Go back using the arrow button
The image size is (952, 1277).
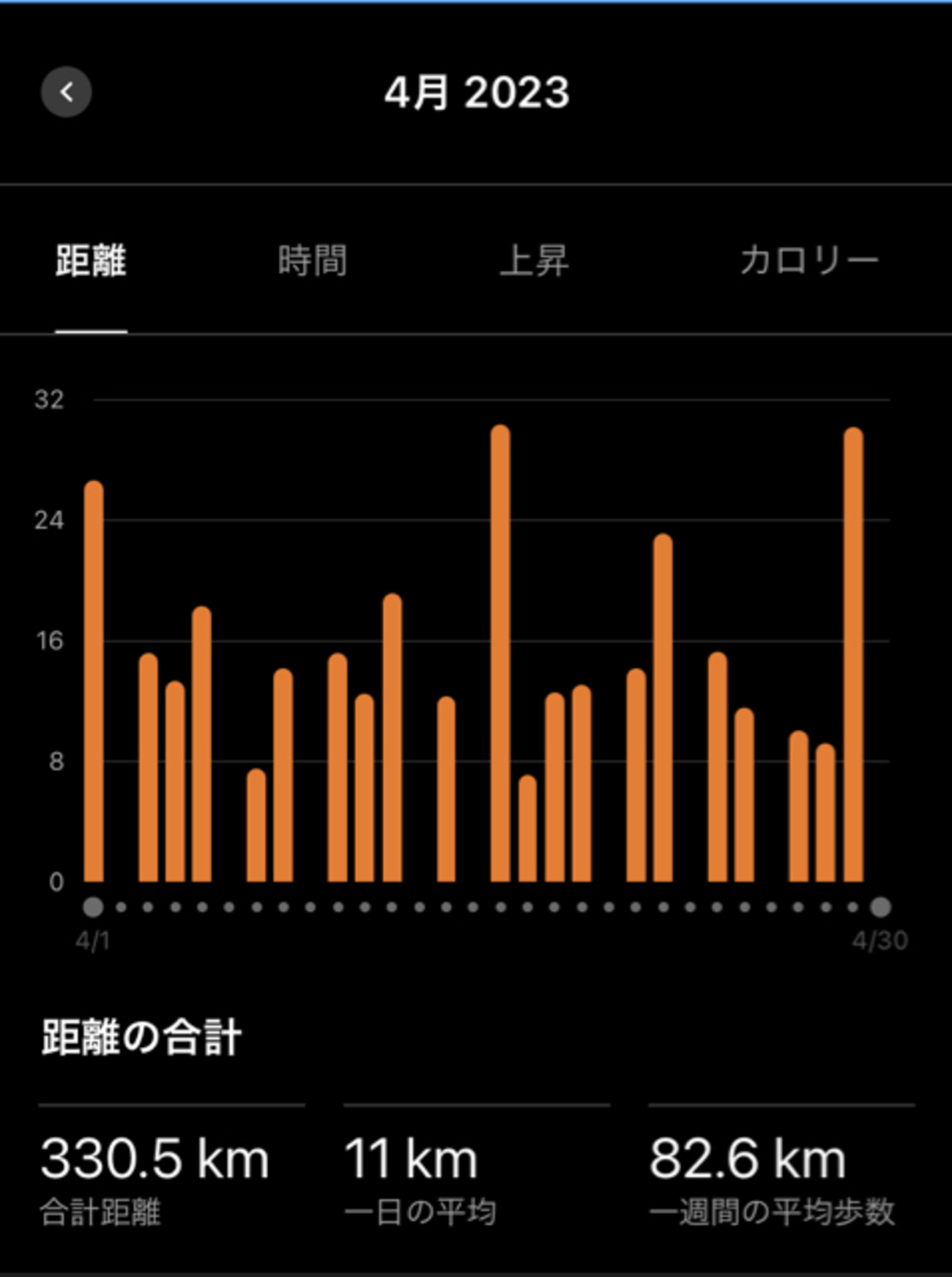click(67, 92)
